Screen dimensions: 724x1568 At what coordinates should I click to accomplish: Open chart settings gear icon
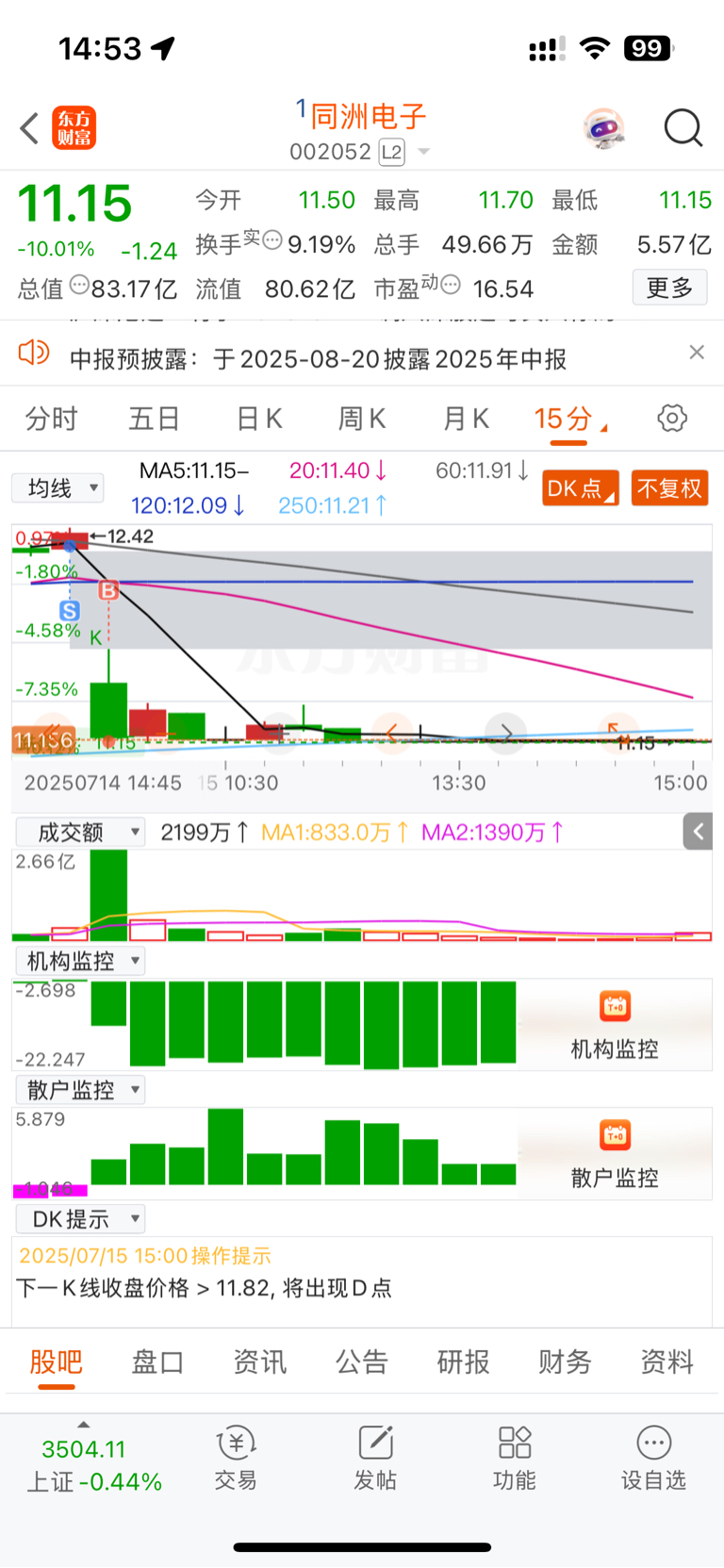coord(672,418)
